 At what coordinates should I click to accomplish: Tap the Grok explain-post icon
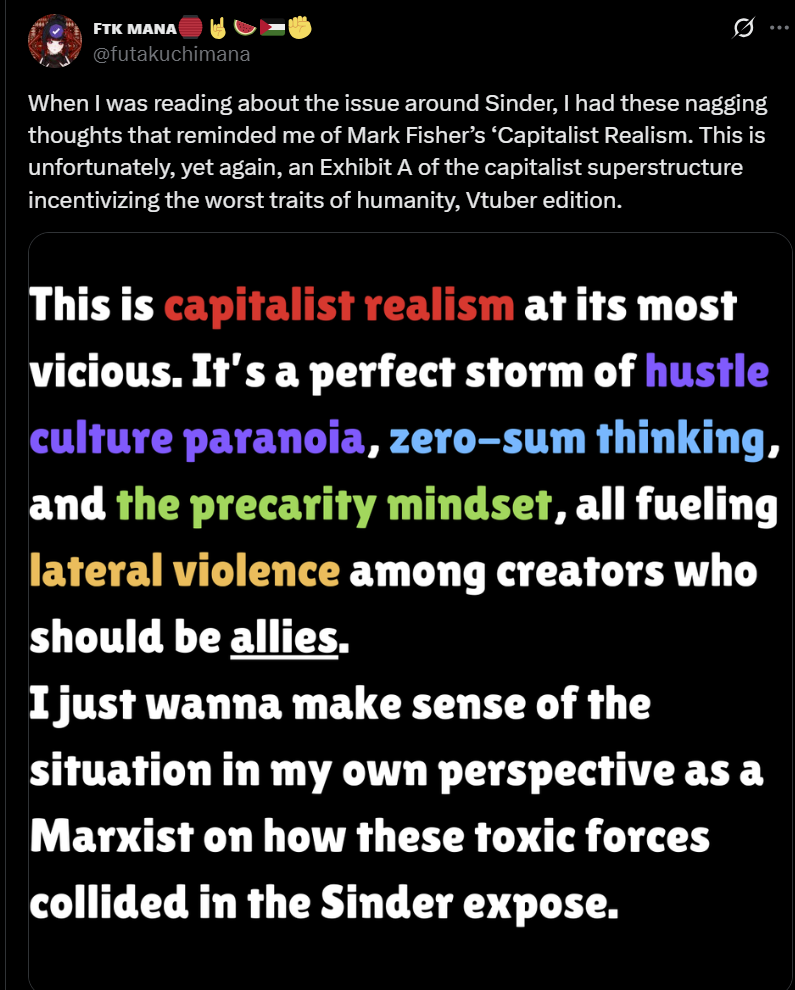pyautogui.click(x=743, y=29)
